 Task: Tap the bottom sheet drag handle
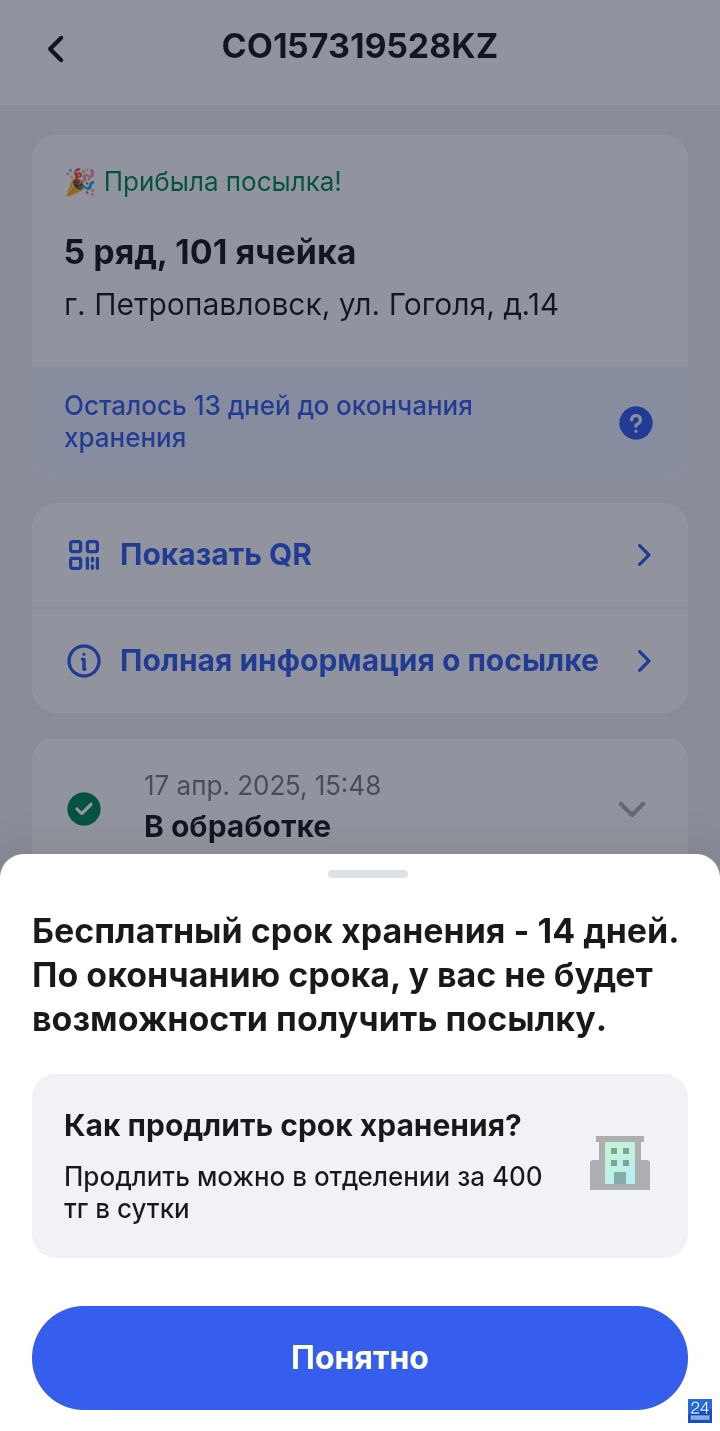368,873
